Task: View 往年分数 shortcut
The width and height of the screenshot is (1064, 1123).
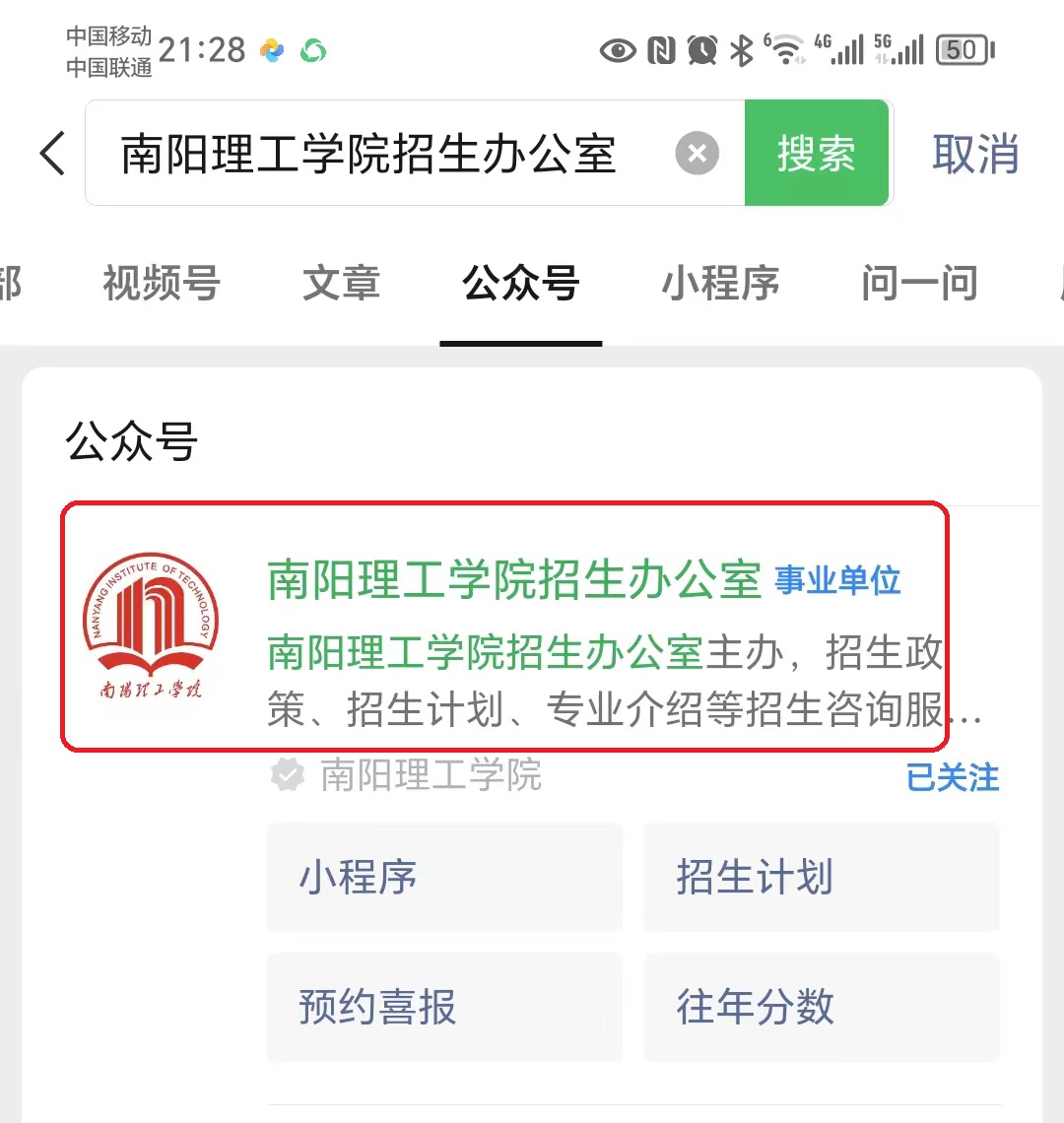Action: click(821, 1007)
